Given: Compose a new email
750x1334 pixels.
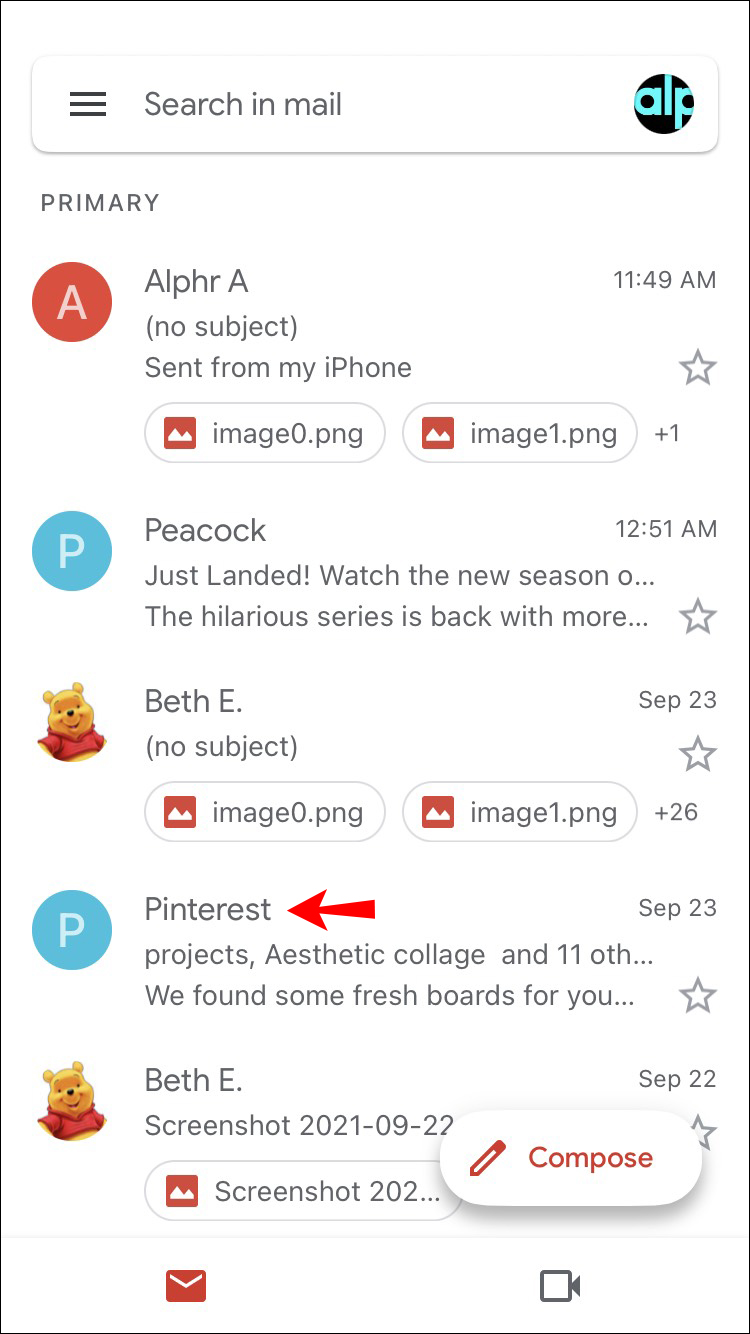Looking at the screenshot, I should click(x=571, y=1158).
